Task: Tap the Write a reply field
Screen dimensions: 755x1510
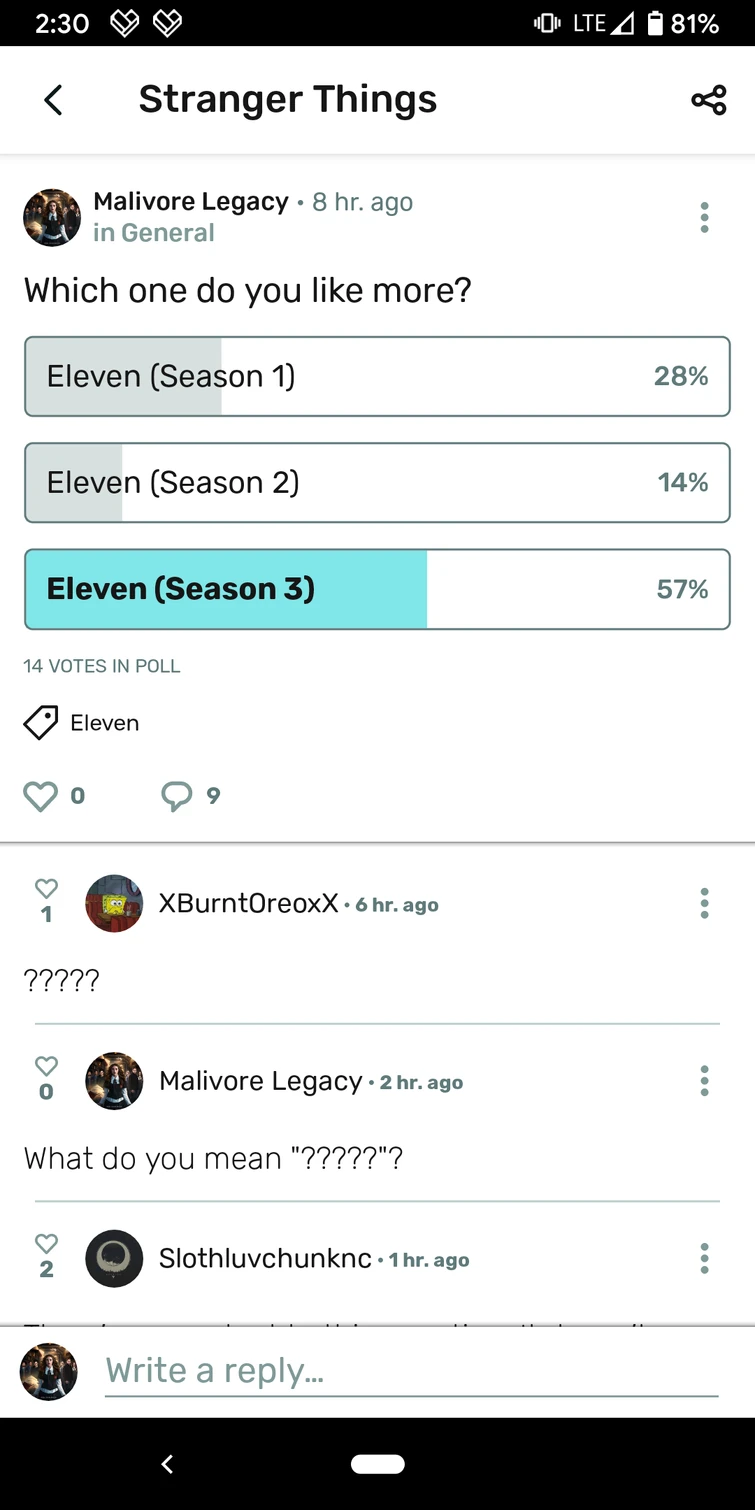Action: pos(410,1370)
